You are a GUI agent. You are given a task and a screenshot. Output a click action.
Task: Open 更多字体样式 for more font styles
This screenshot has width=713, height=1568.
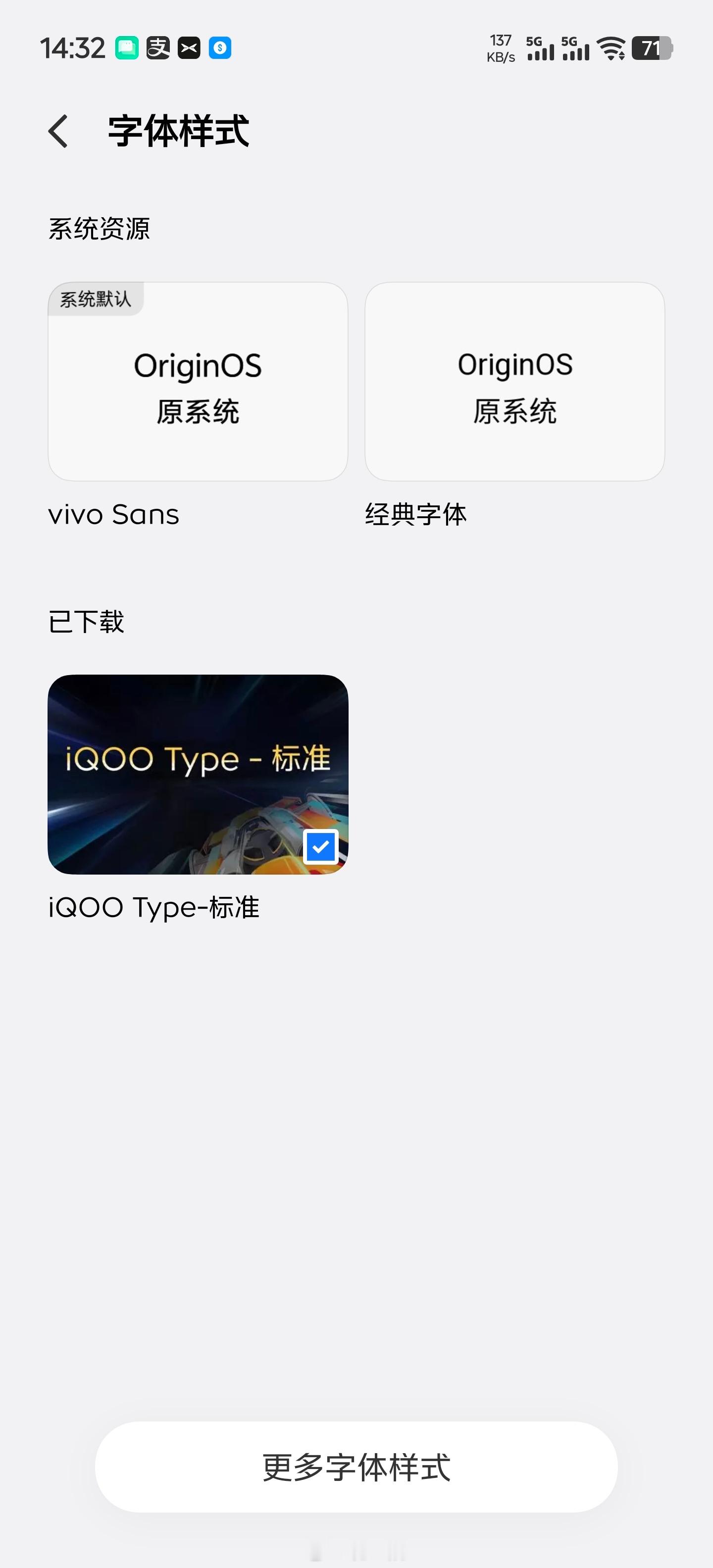356,1467
